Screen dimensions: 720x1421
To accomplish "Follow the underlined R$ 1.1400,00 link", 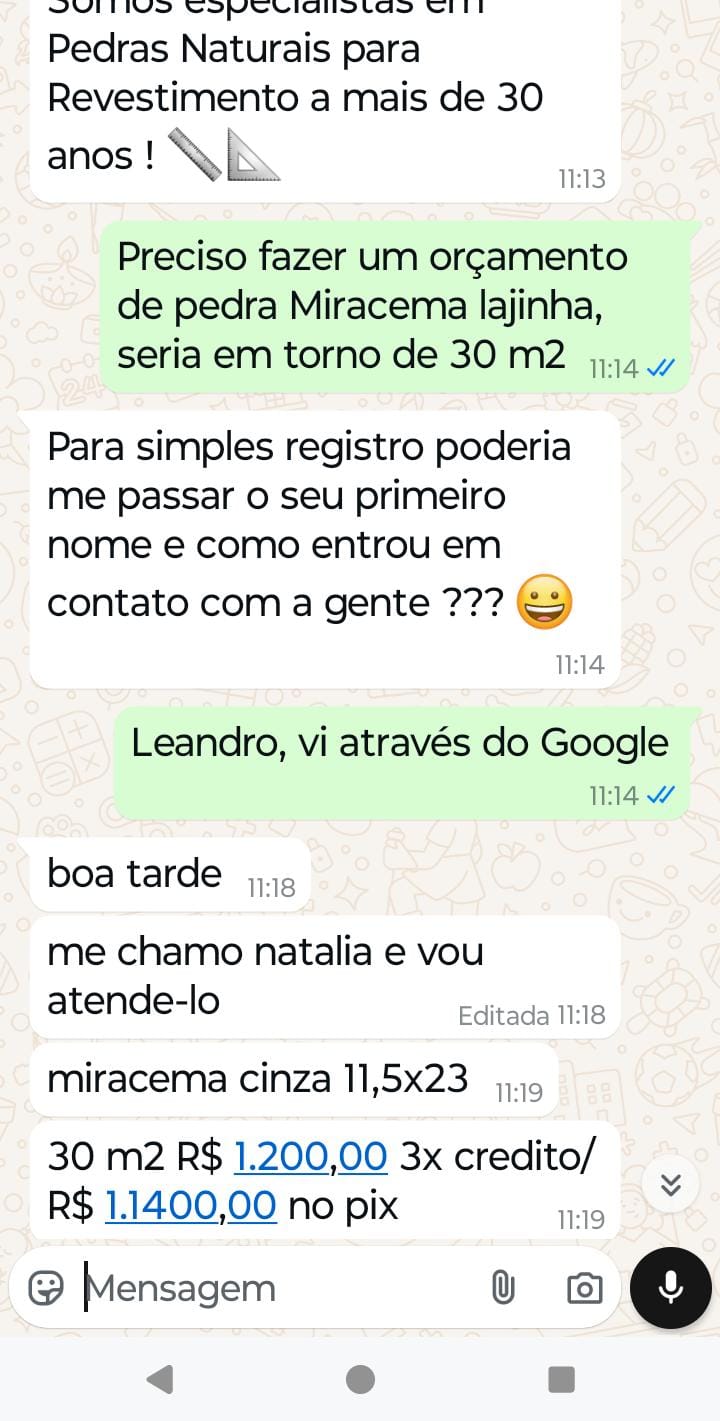I will (x=190, y=1206).
